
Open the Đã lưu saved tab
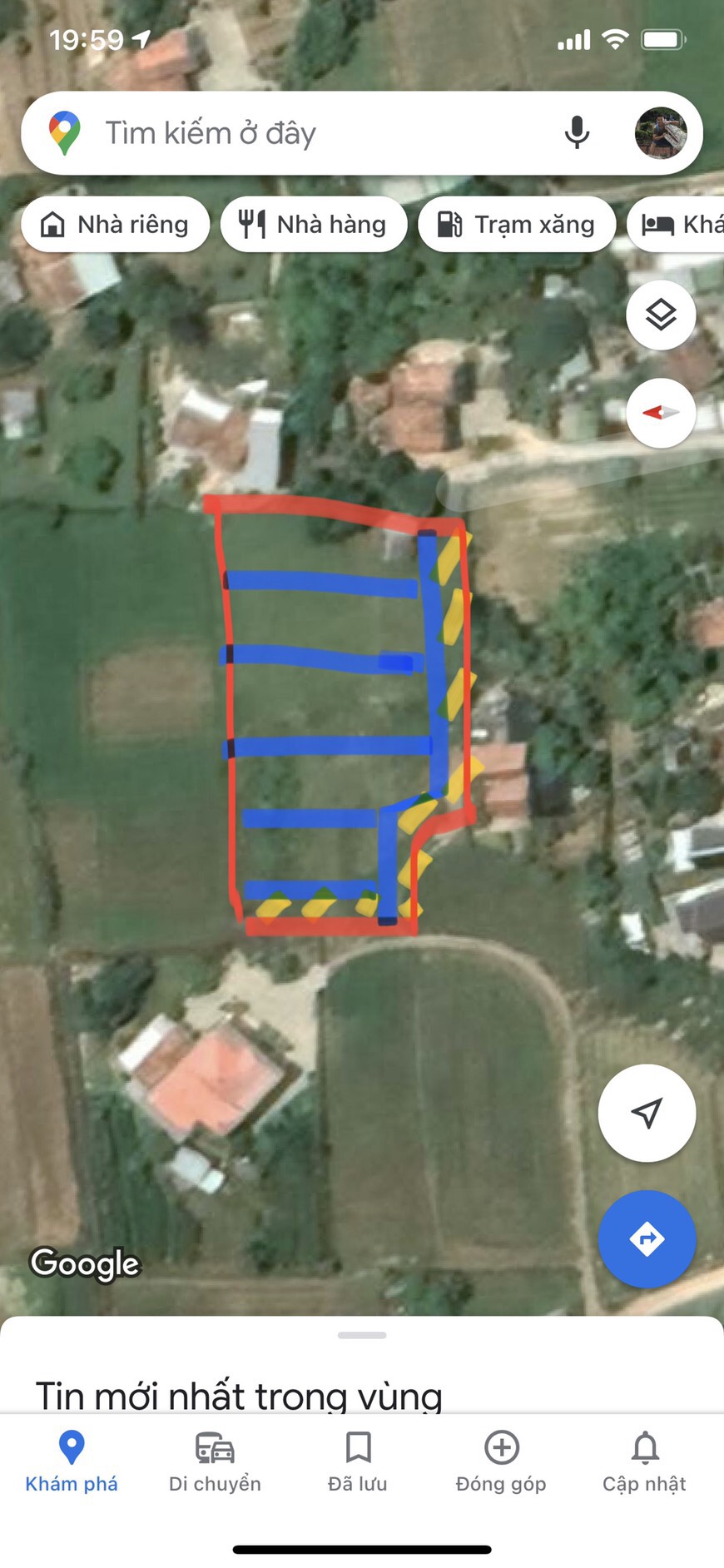[358, 1462]
